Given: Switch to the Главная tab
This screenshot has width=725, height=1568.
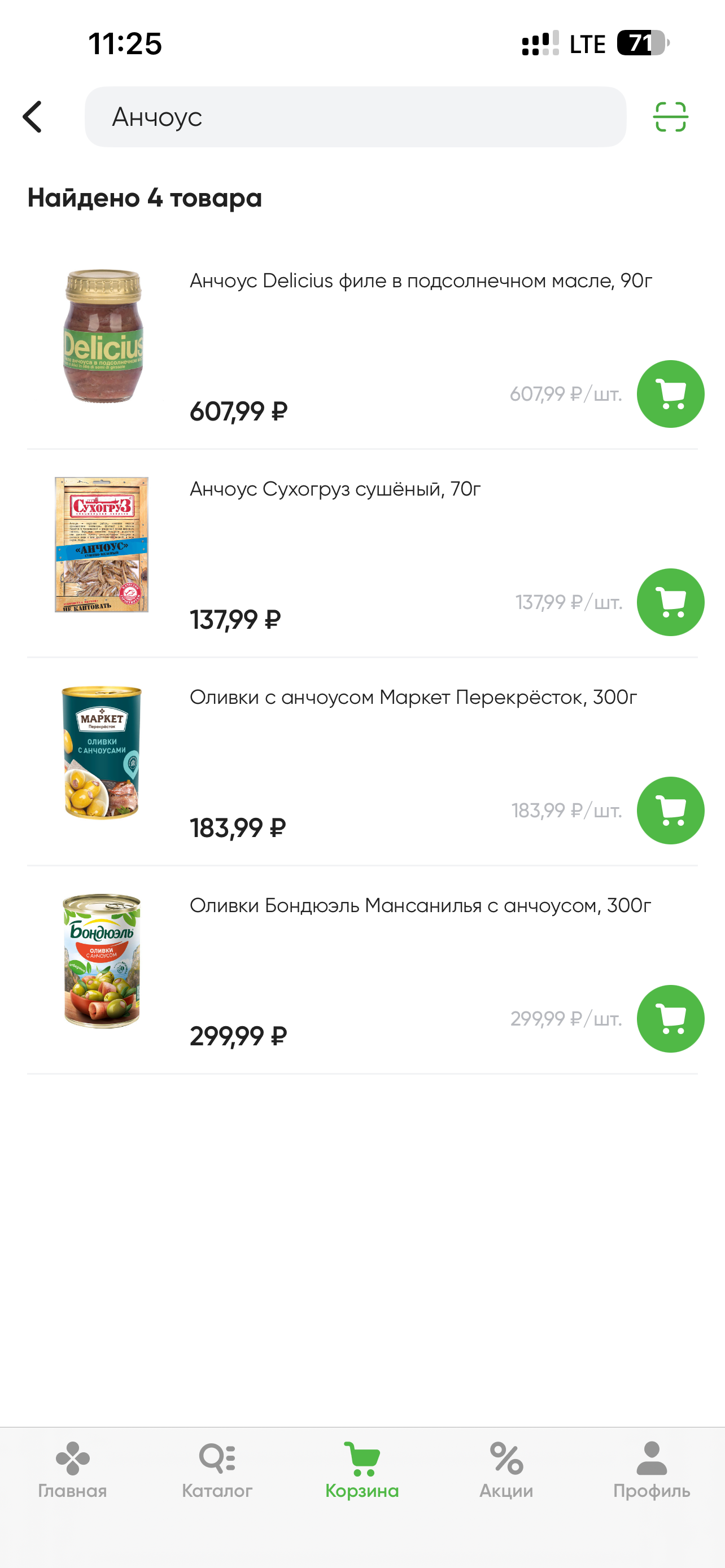Looking at the screenshot, I should tap(72, 1469).
